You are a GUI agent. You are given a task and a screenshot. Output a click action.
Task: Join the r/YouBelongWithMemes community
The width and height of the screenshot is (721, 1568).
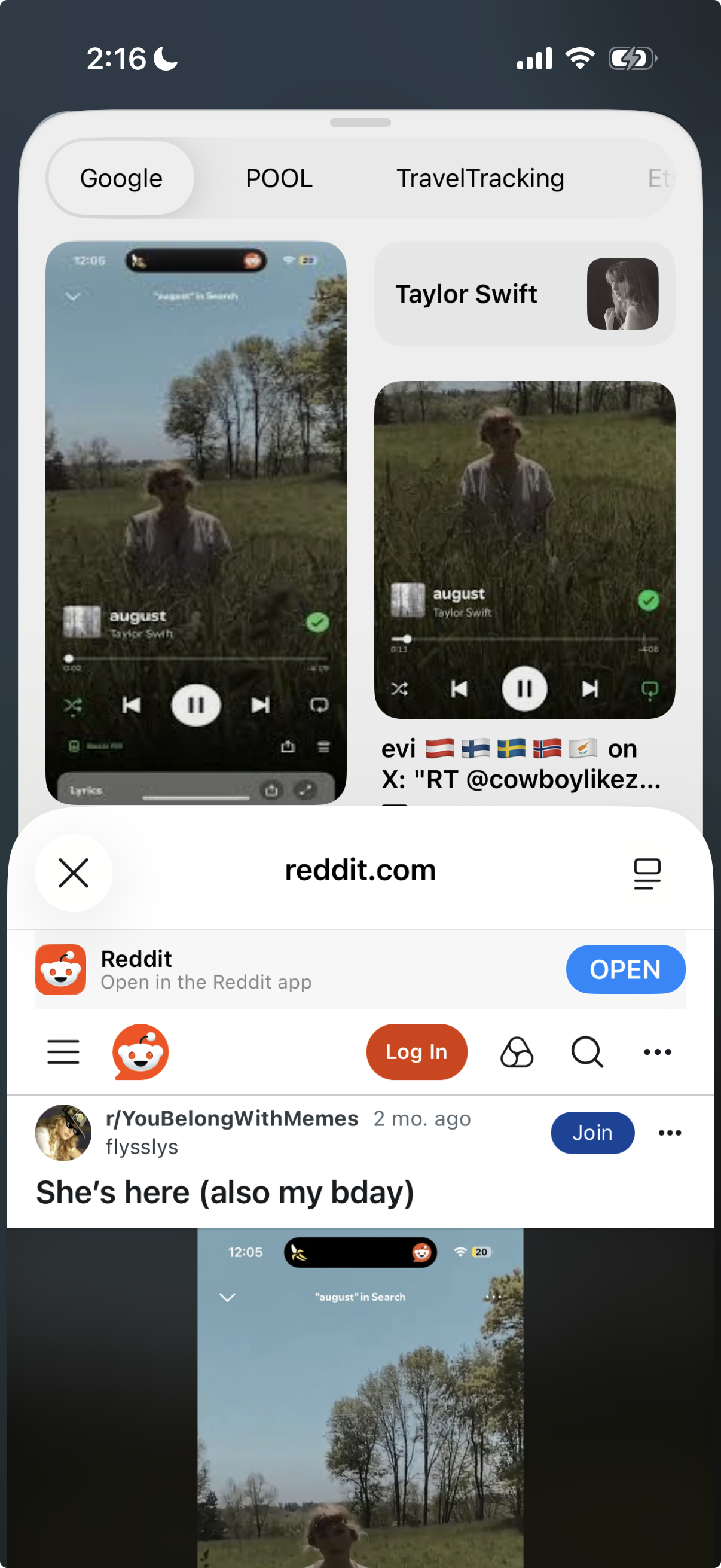[592, 1132]
